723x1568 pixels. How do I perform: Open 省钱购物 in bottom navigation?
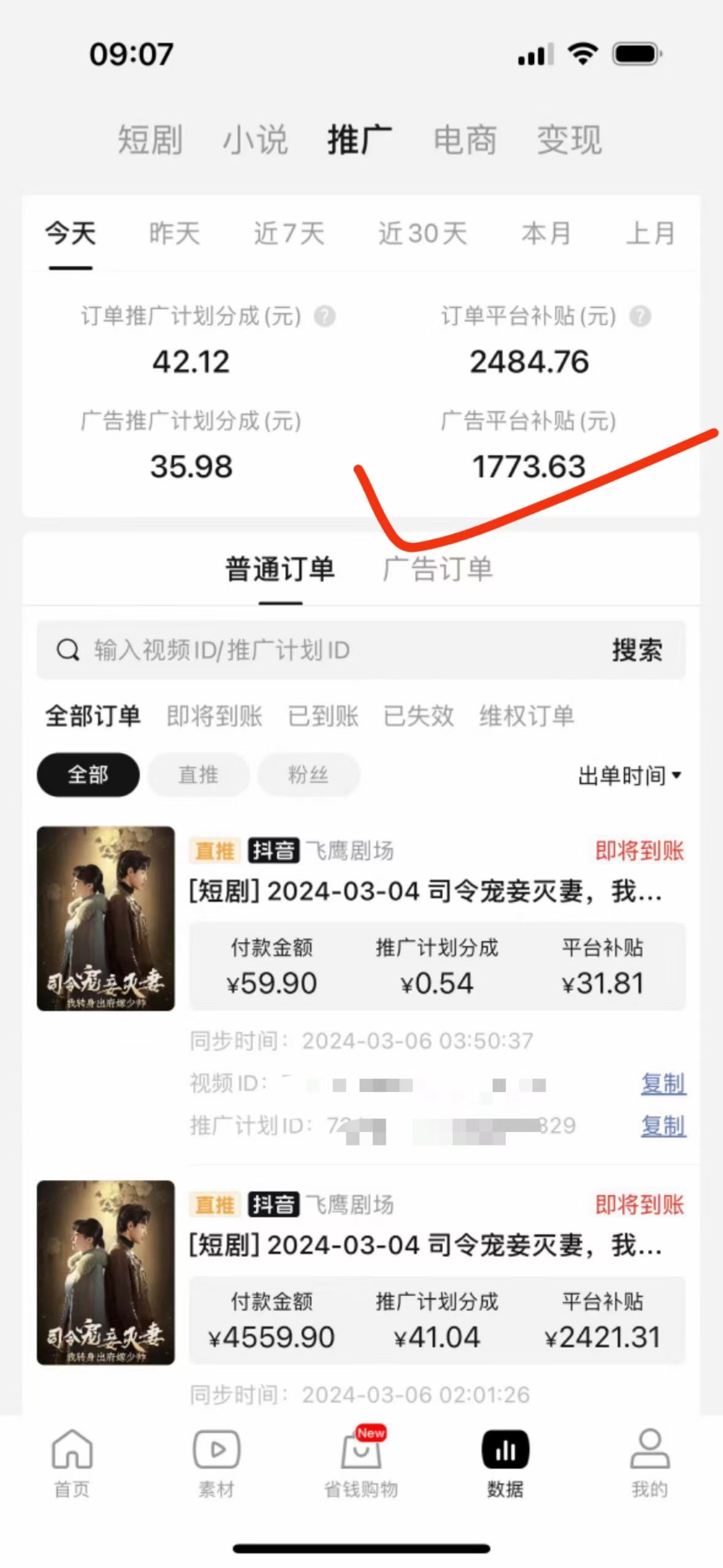pos(361,1462)
